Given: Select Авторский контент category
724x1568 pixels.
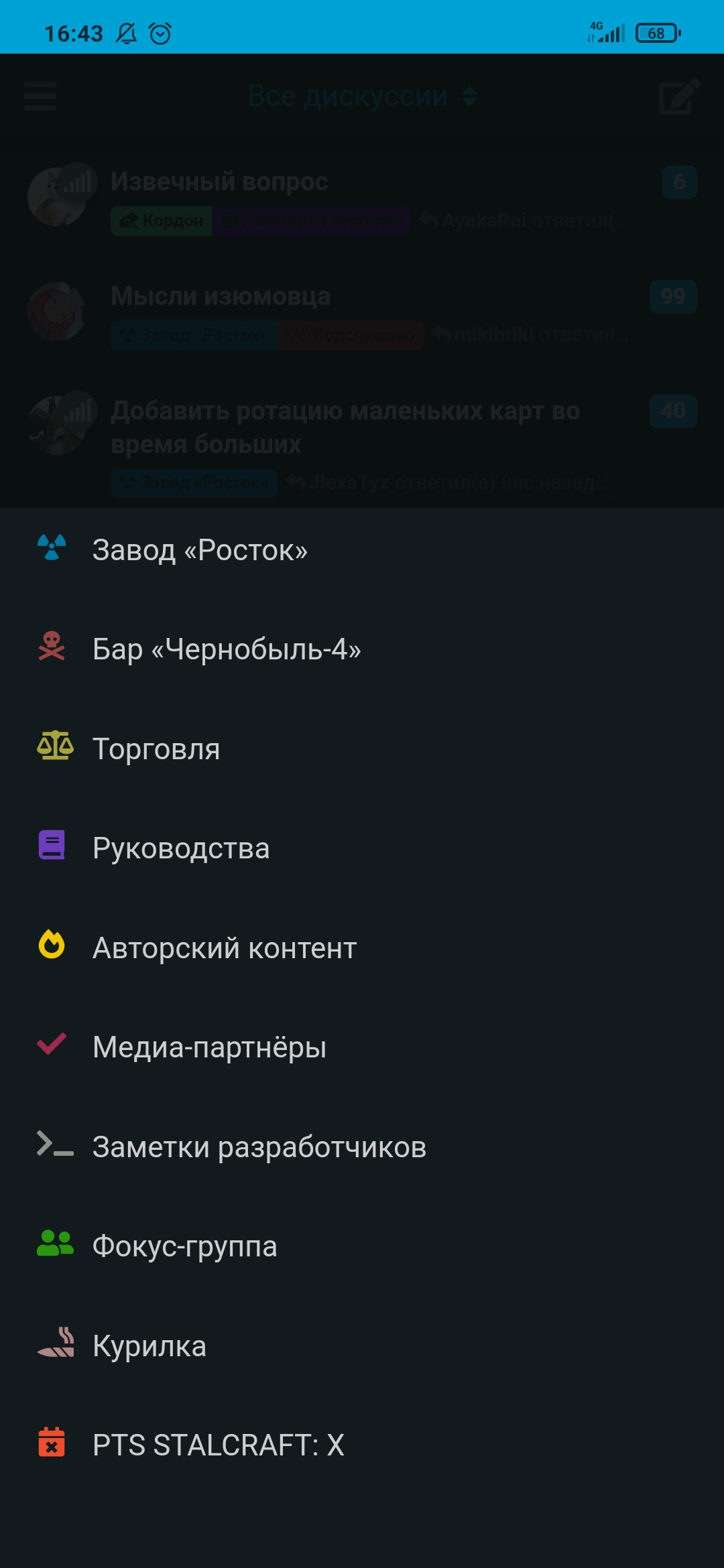Looking at the screenshot, I should pyautogui.click(x=225, y=948).
